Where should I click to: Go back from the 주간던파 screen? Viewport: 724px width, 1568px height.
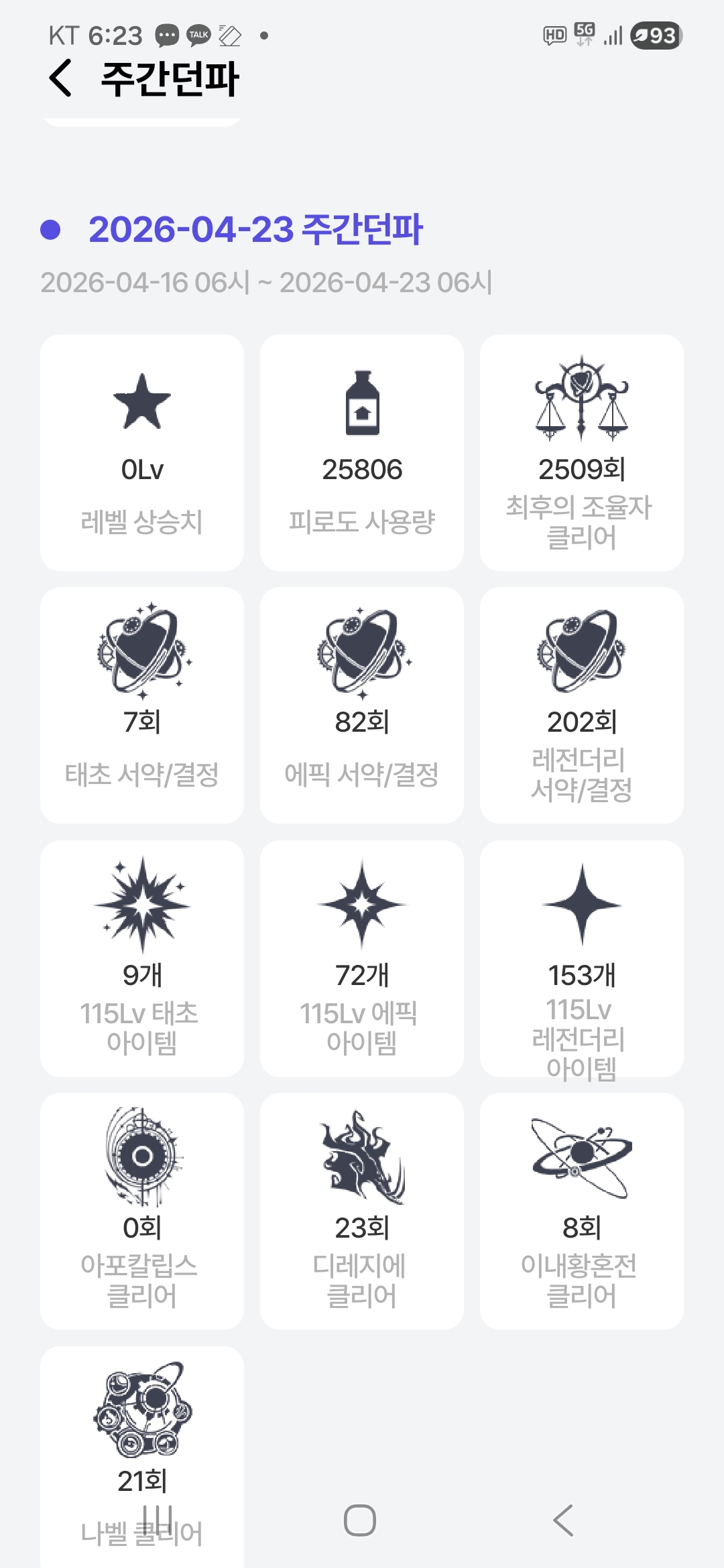coord(60,78)
